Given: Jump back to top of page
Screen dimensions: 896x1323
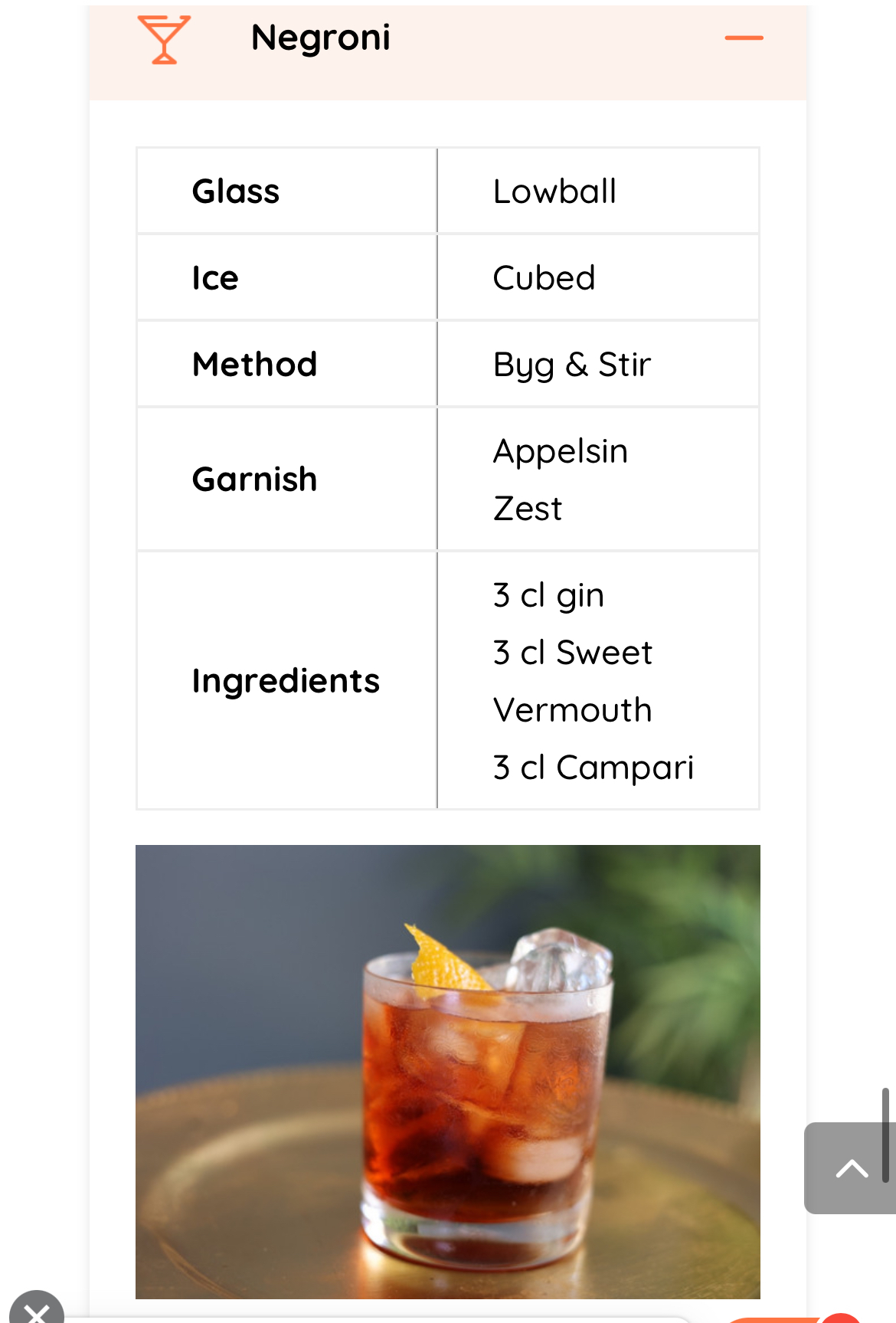Looking at the screenshot, I should pyautogui.click(x=850, y=1168).
